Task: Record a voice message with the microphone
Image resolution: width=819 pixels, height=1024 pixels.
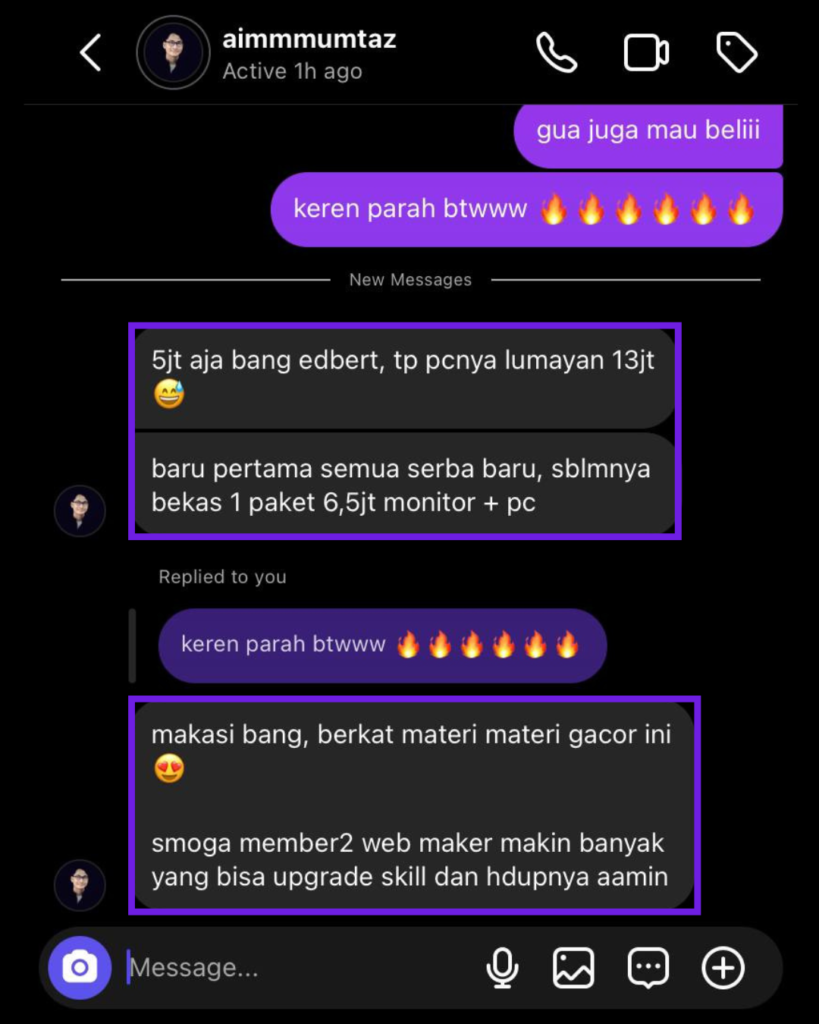Action: [x=502, y=967]
